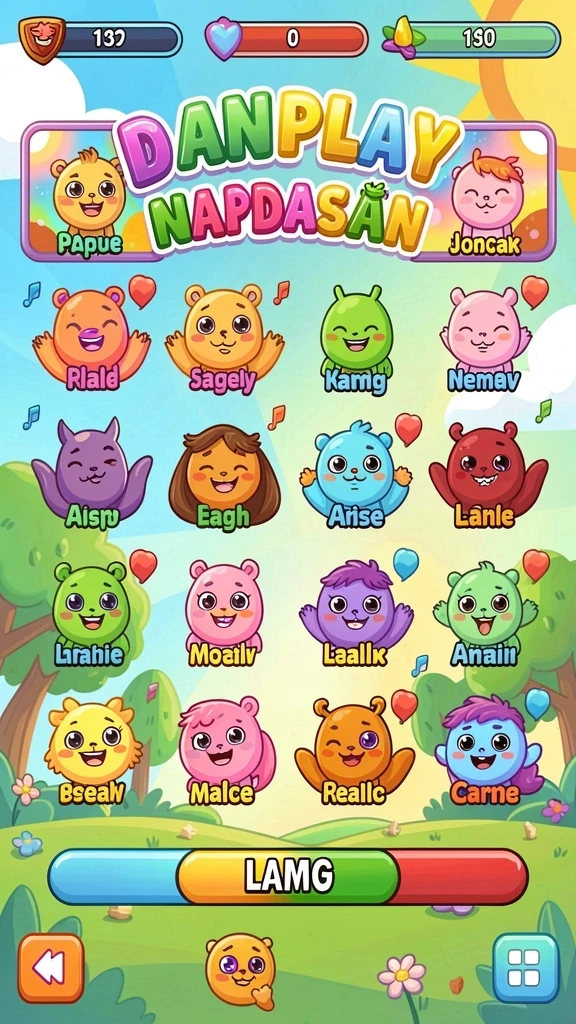This screenshot has width=576, height=1024.
Task: Select the pink Malce character
Action: click(223, 750)
